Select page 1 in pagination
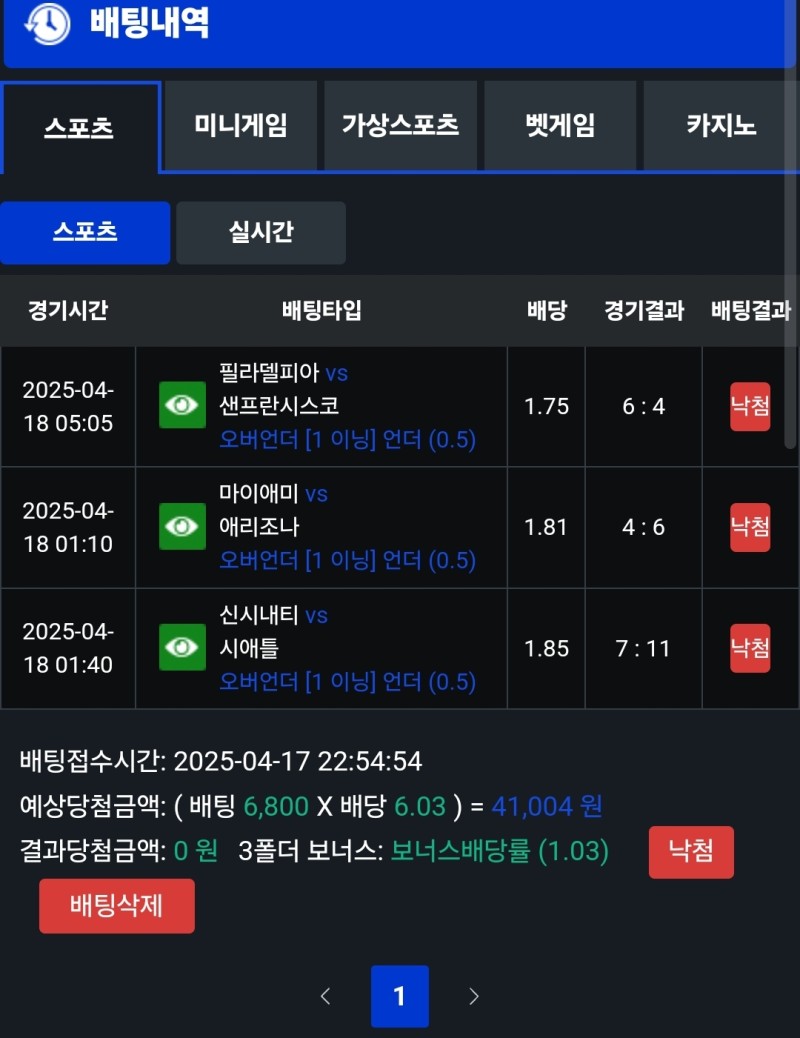Image resolution: width=800 pixels, height=1038 pixels. pyautogui.click(x=400, y=996)
